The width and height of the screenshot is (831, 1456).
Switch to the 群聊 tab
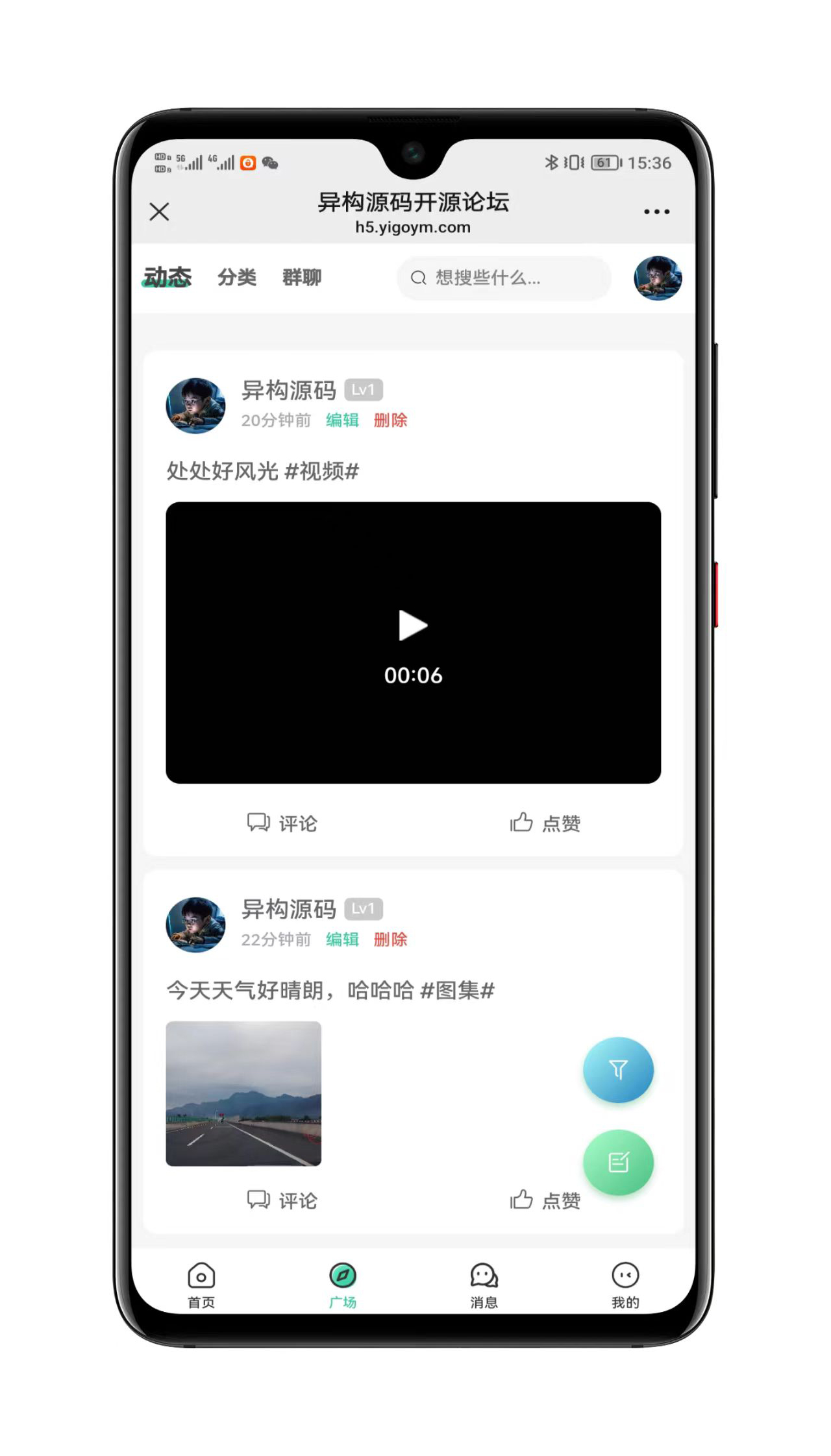302,278
